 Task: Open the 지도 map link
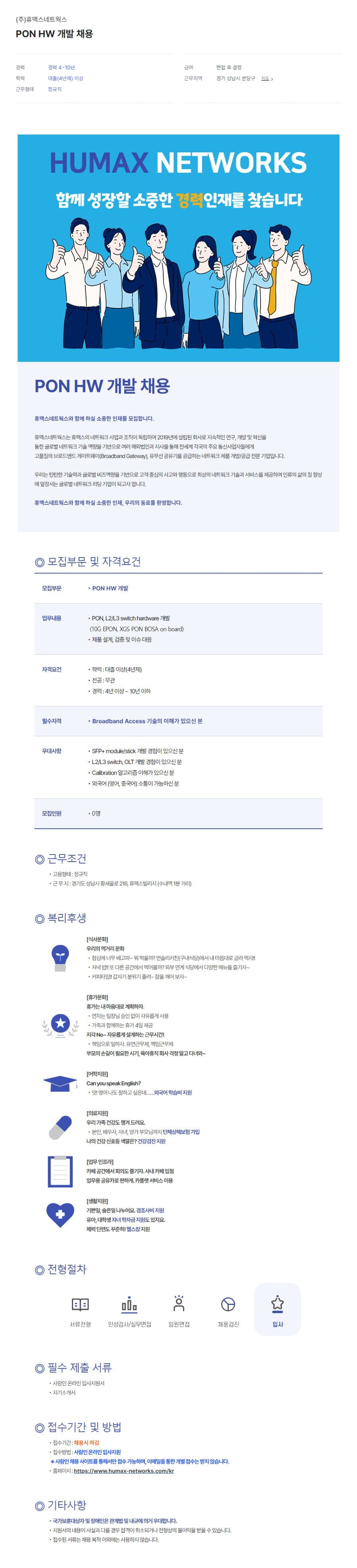[266, 79]
